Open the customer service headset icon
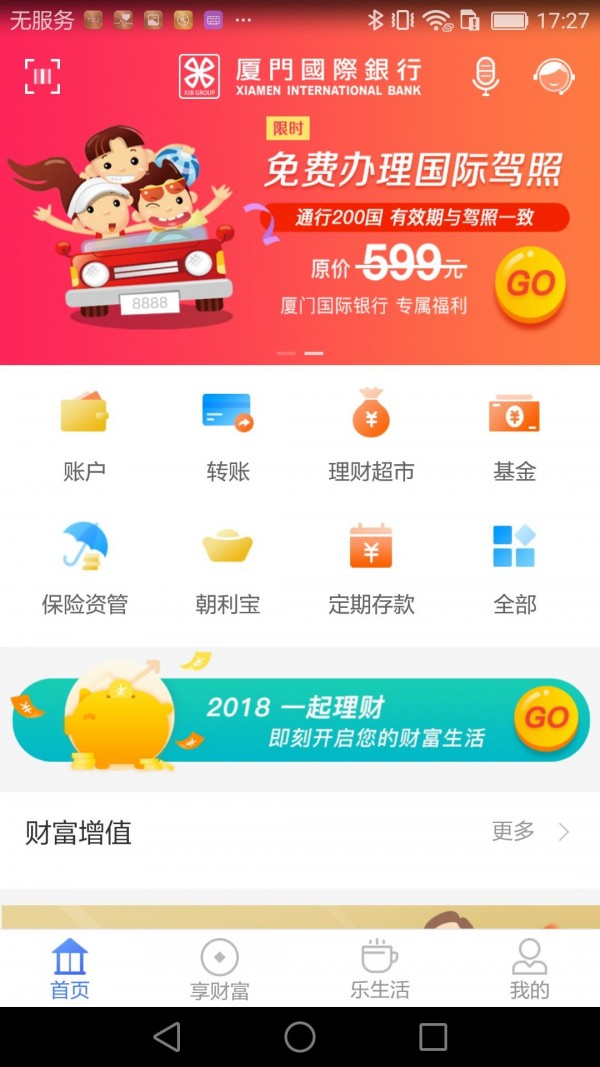 pos(553,76)
